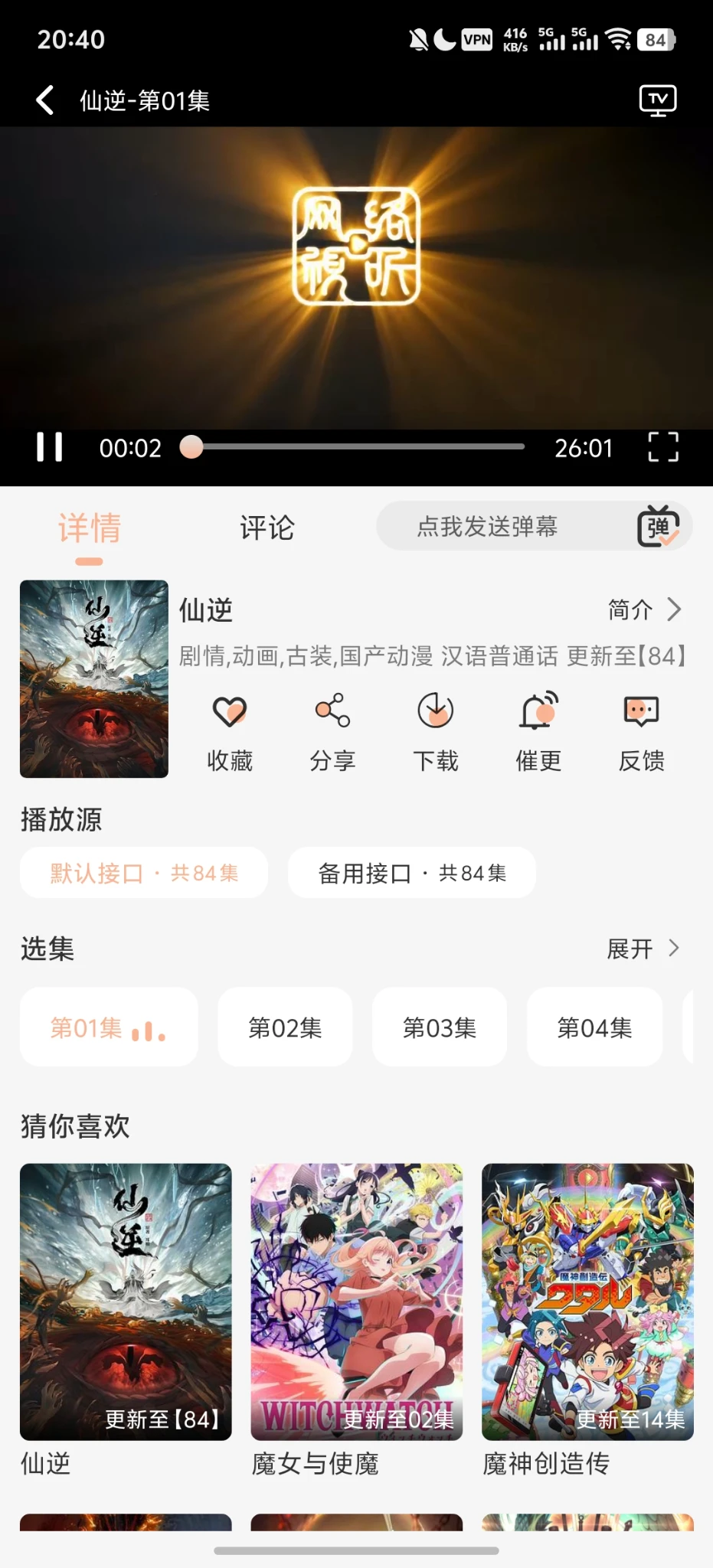713x1568 pixels.
Task: View the 魔神创造传 recommendation
Action: point(587,1302)
